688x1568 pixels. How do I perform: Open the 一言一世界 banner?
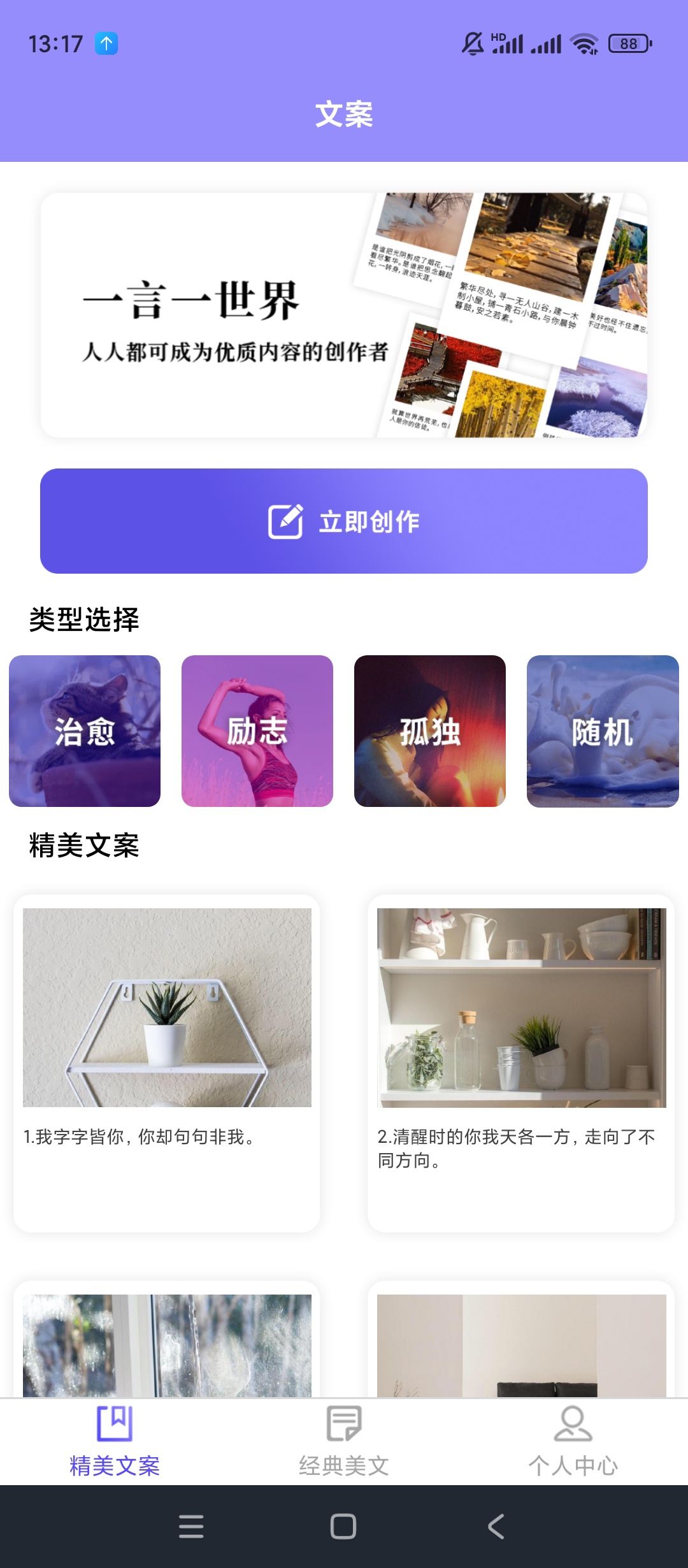[344, 315]
